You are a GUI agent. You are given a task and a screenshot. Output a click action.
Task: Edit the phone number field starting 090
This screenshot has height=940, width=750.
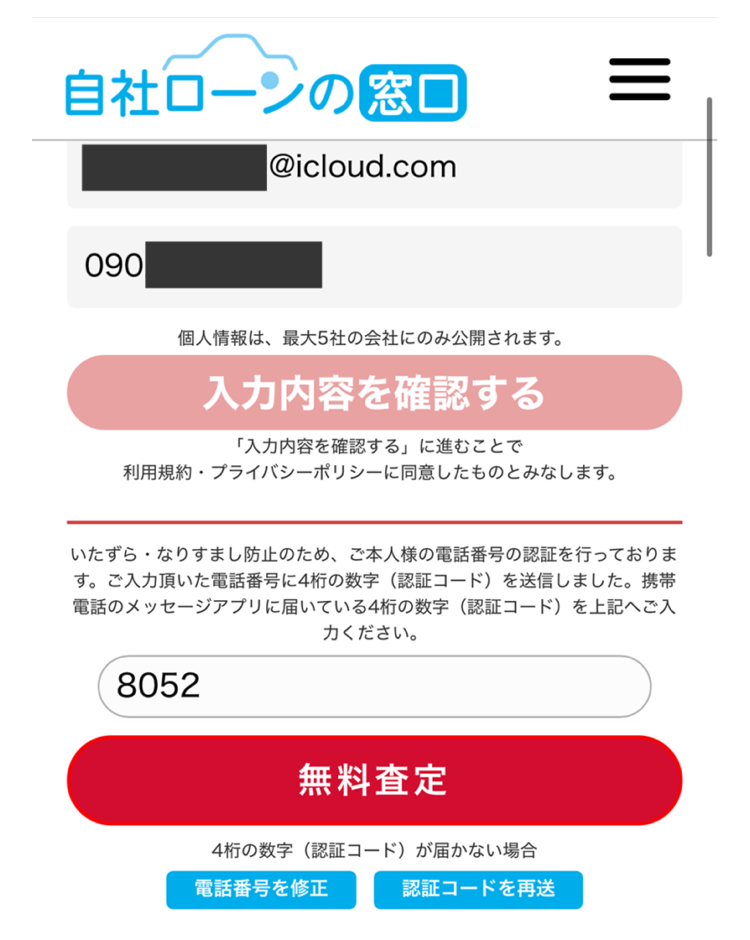(374, 266)
